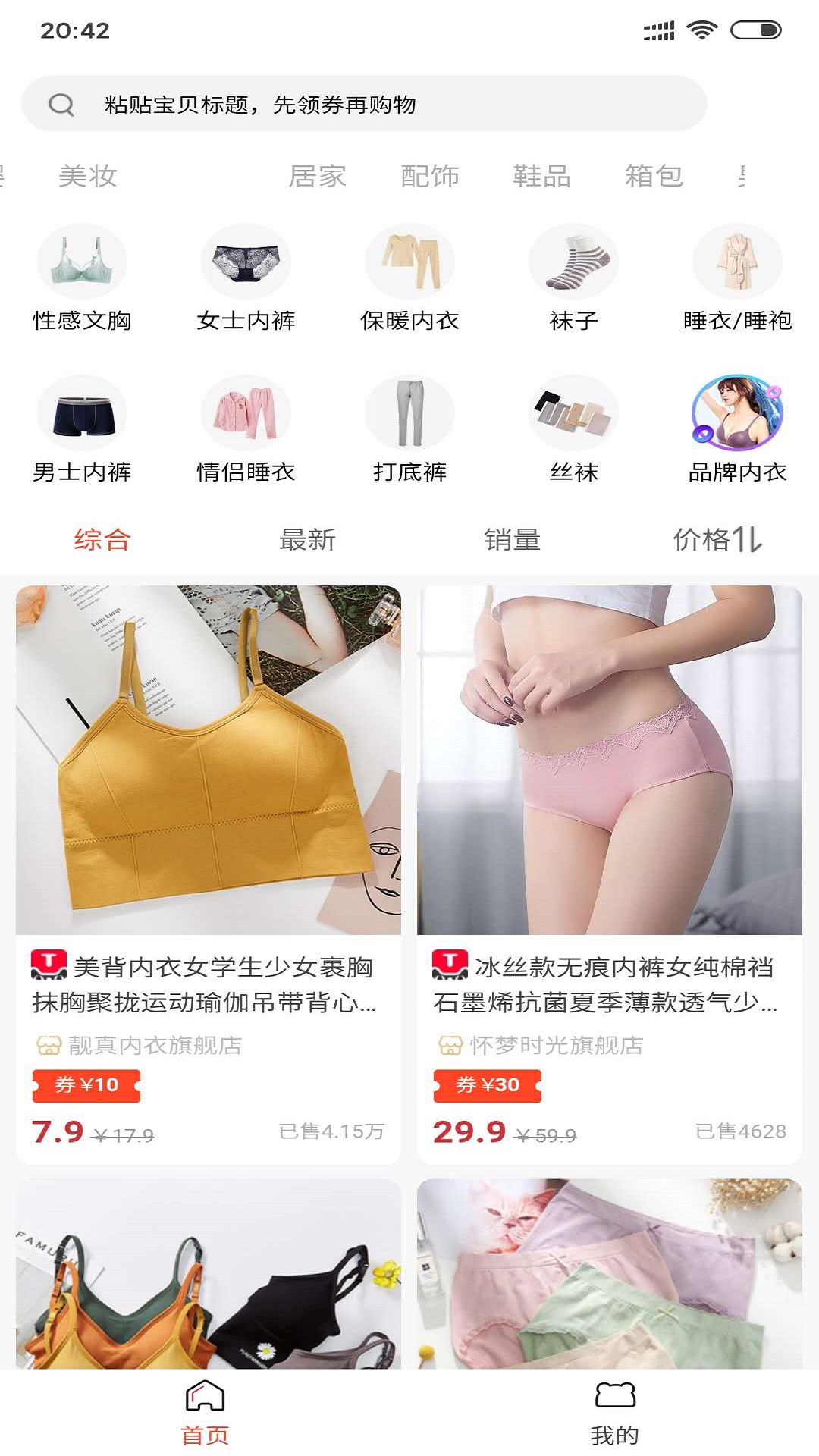Tap the search box to paste item title
This screenshot has width=819, height=1456.
tap(364, 104)
